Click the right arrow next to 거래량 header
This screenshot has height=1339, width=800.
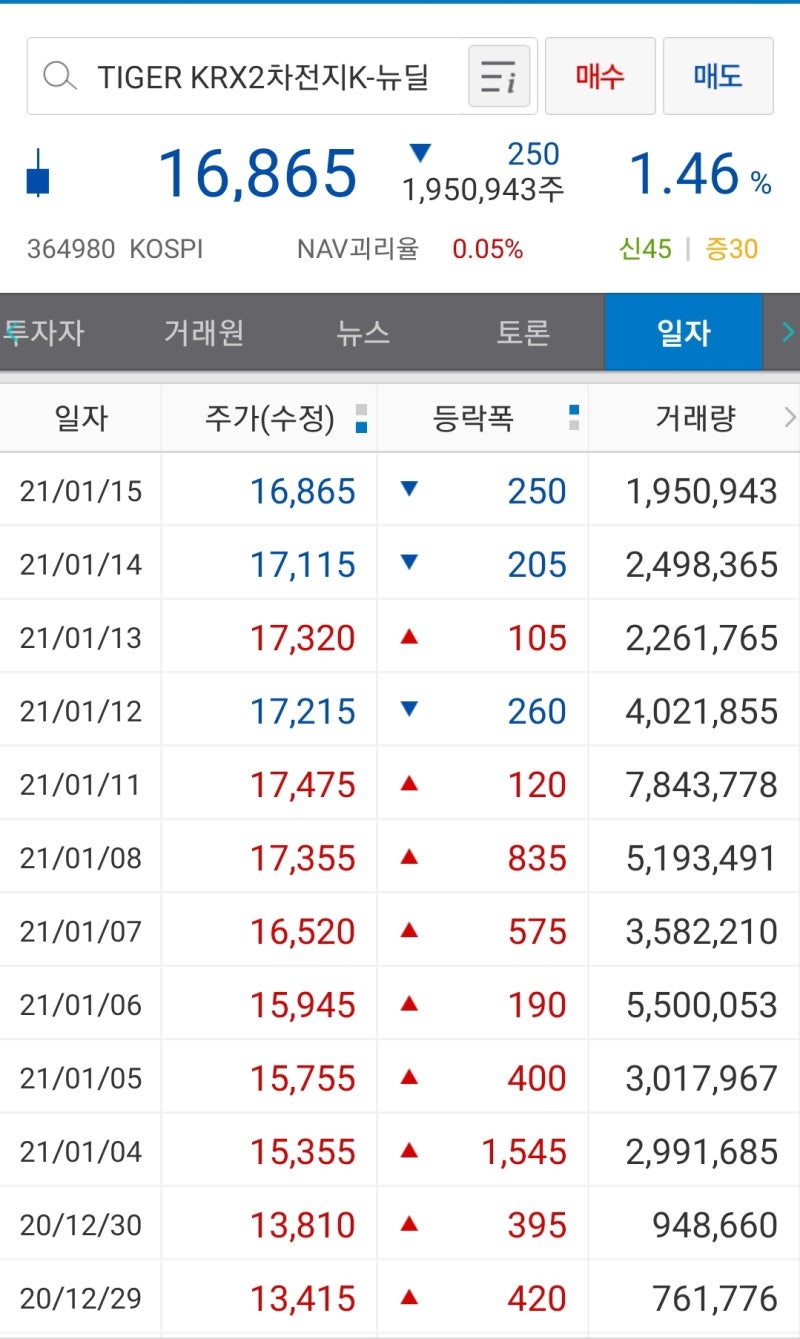(x=791, y=416)
